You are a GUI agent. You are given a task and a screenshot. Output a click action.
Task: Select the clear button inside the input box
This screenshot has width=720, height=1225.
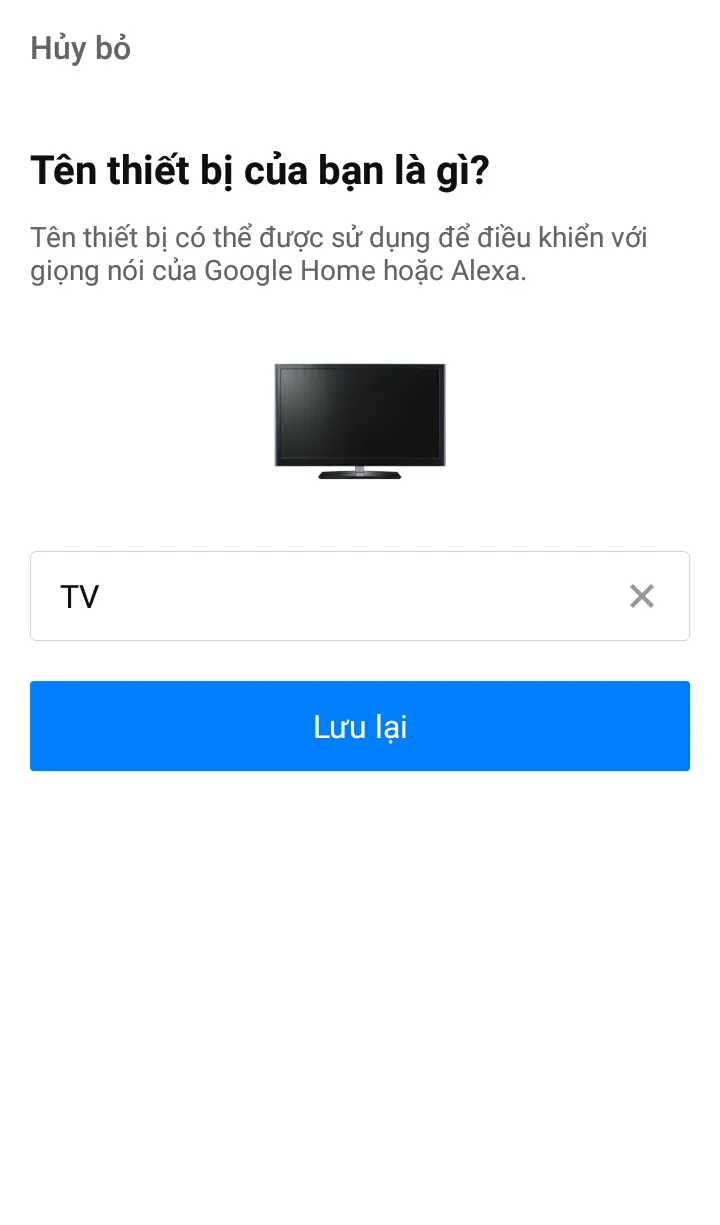pos(641,596)
